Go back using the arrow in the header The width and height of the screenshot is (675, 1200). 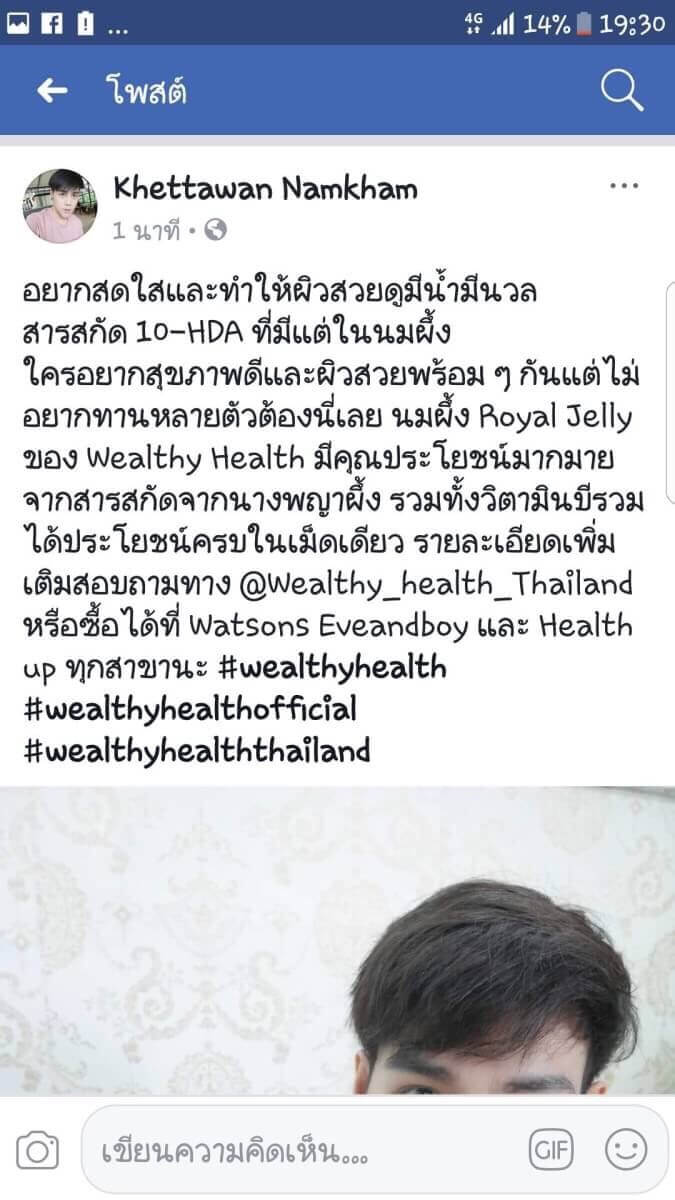[x=52, y=91]
